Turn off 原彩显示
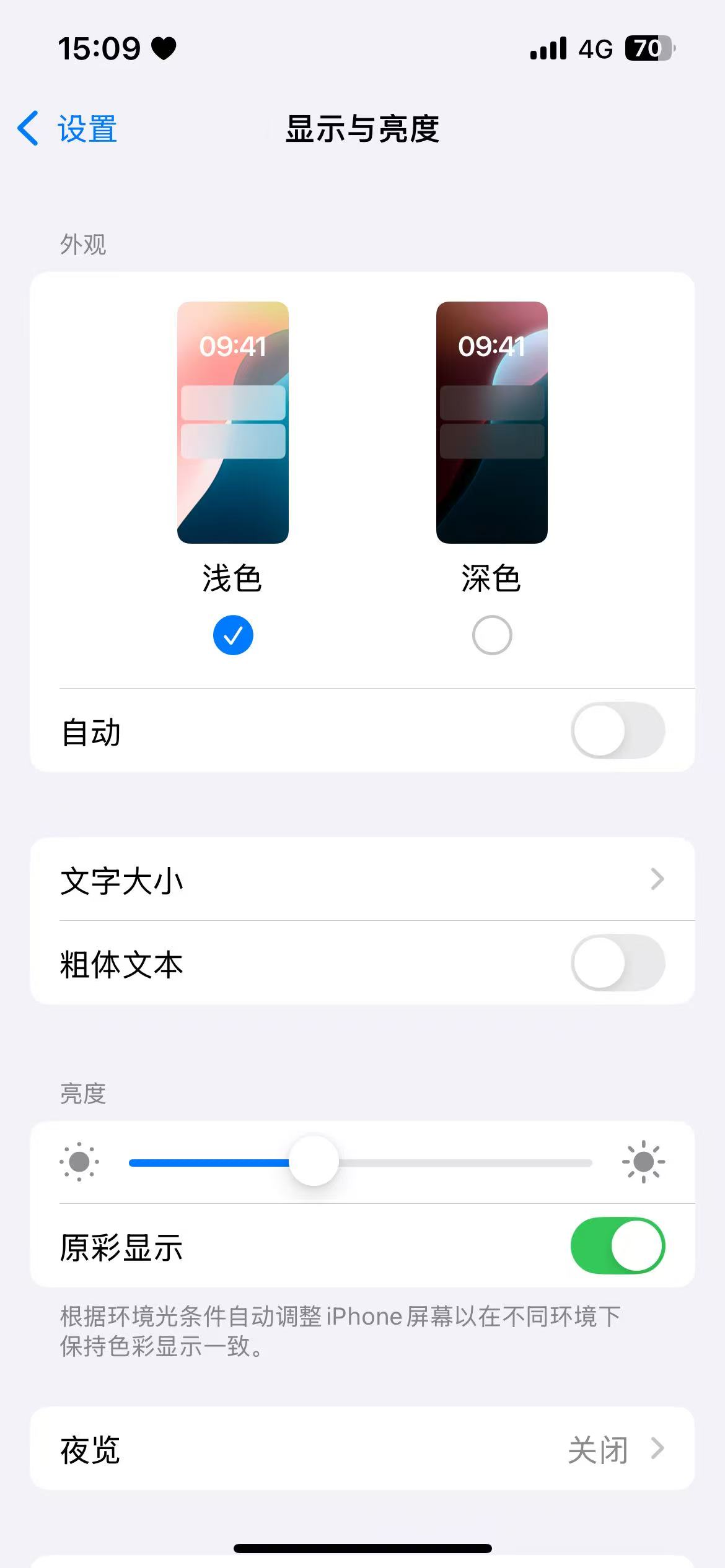This screenshot has width=725, height=1568. click(x=617, y=1246)
